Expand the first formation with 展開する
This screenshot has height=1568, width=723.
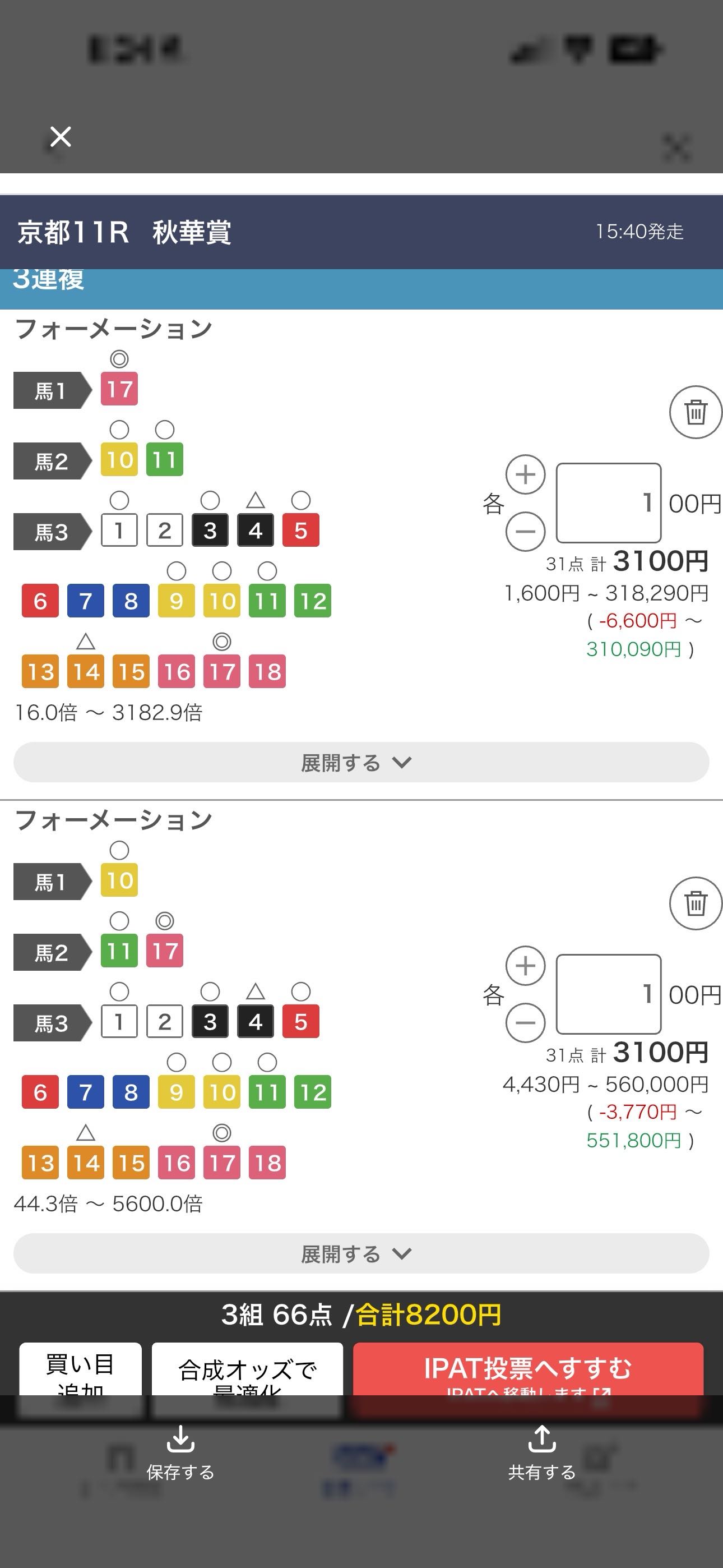coord(361,762)
